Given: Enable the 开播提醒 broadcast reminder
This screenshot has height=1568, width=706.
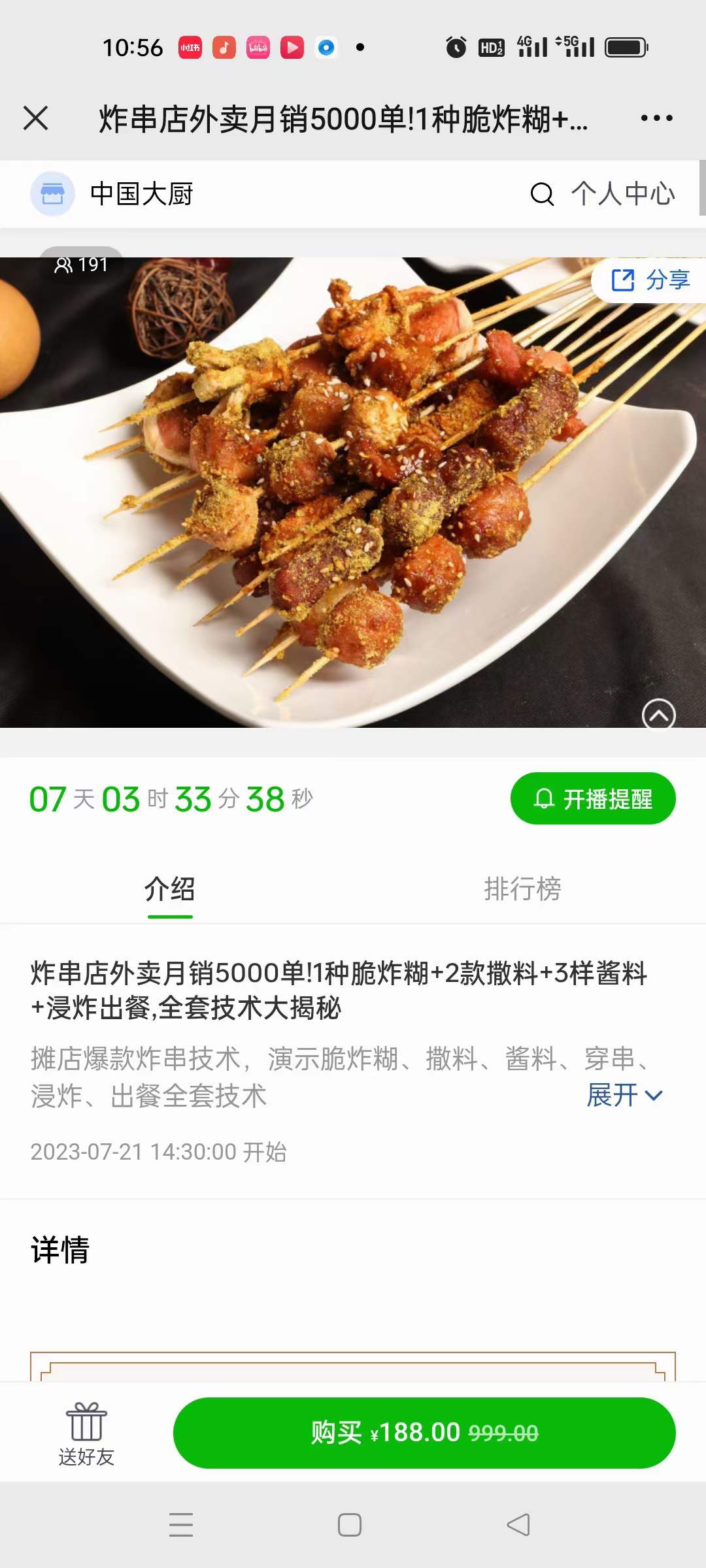Looking at the screenshot, I should 592,798.
